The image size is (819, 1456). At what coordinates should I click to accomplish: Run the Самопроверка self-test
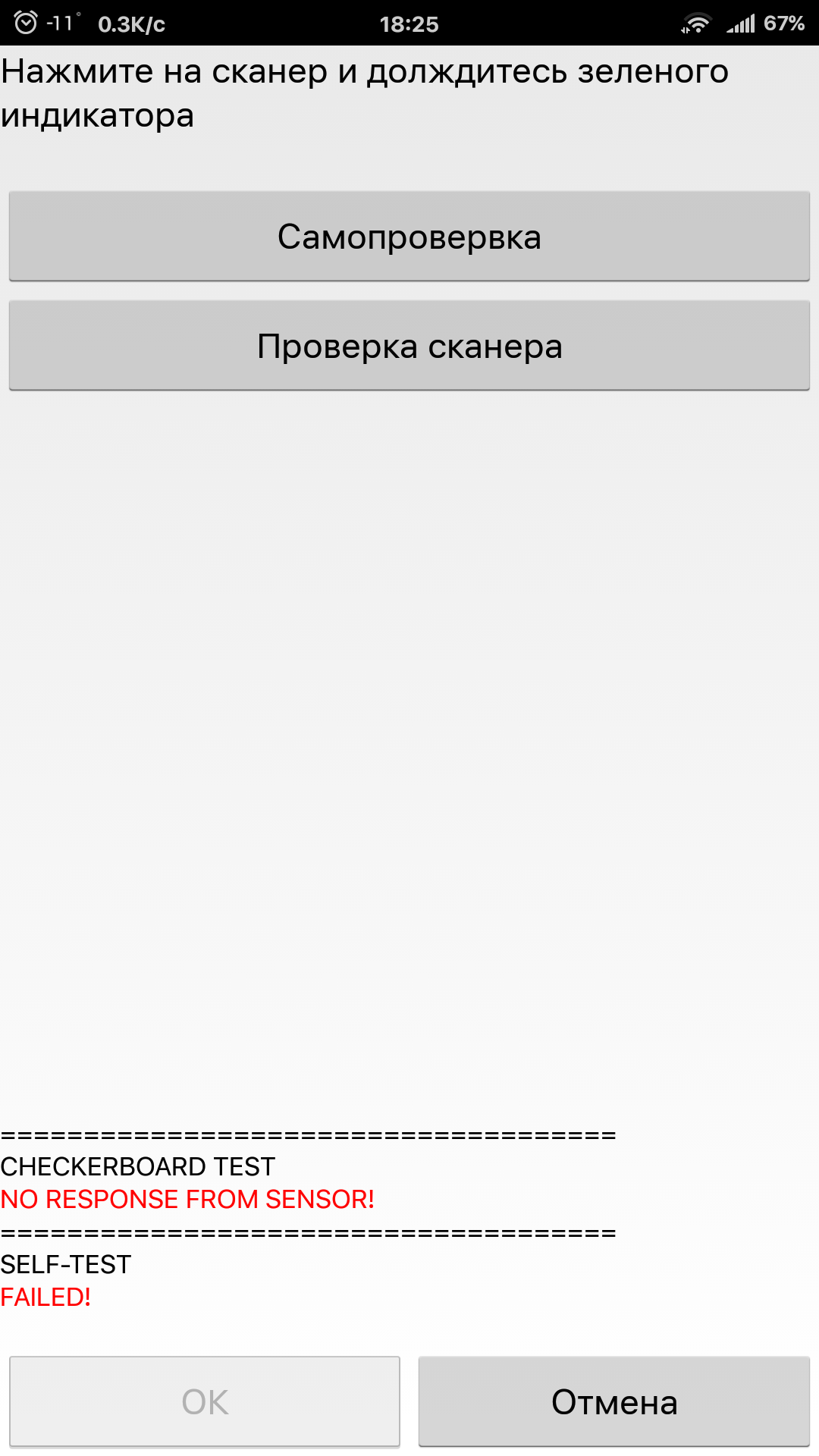click(409, 237)
